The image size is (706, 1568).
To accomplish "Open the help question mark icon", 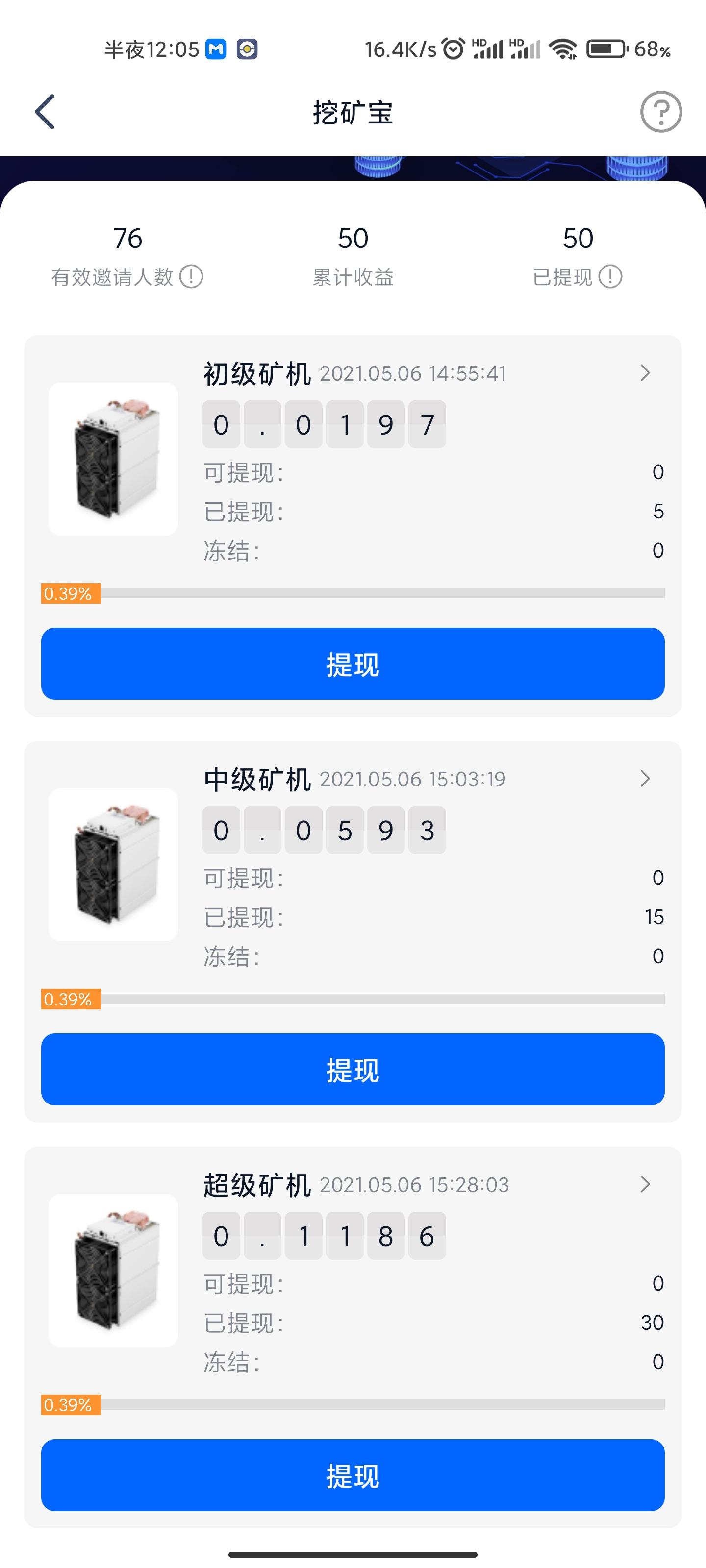I will (660, 113).
